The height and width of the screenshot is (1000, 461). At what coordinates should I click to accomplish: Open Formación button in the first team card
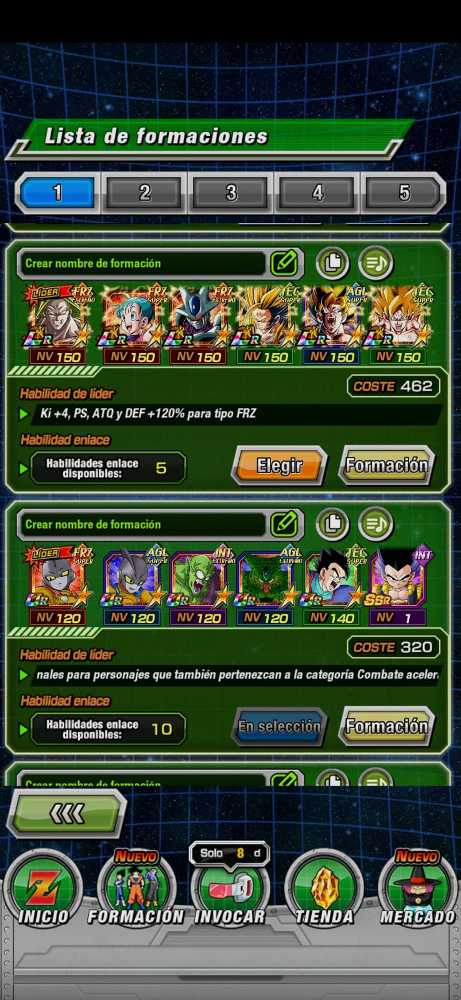tap(386, 466)
